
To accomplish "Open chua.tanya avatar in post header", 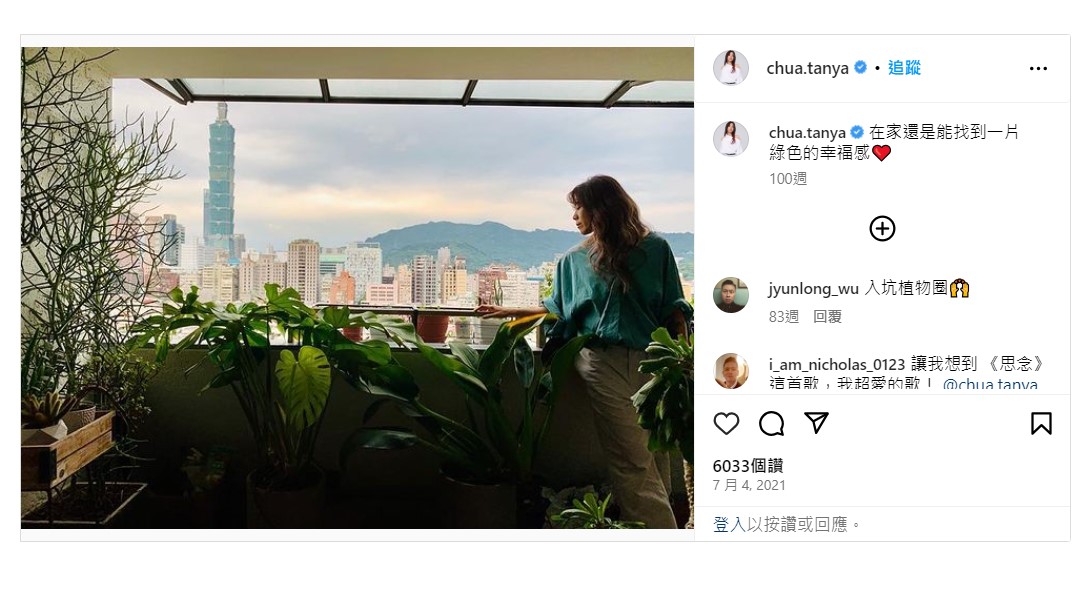I will click(731, 68).
